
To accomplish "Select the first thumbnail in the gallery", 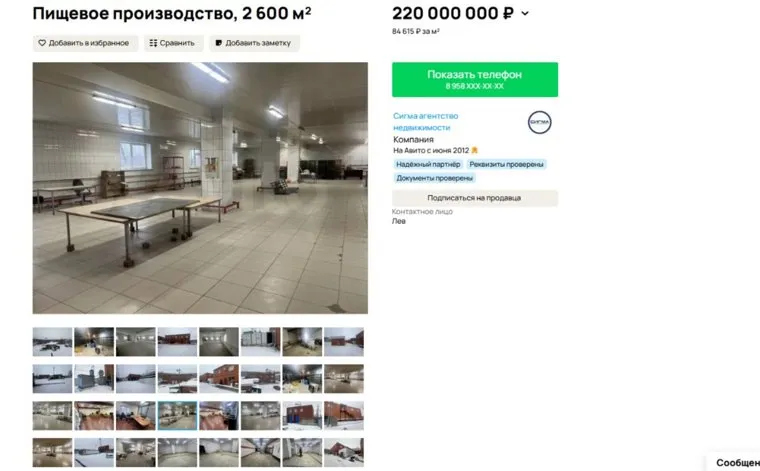I will (x=52, y=342).
